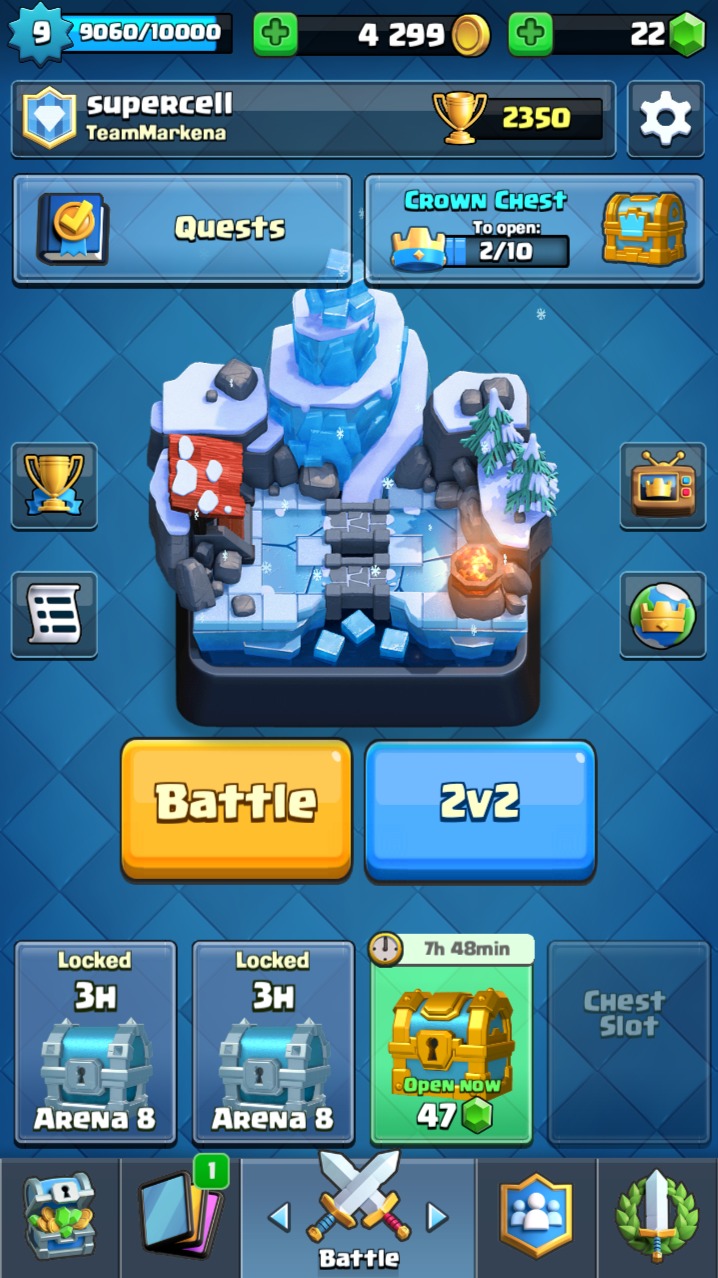Screen dimensions: 718x1278
Task: Open the trophy leaderboard icon
Action: pyautogui.click(x=54, y=486)
